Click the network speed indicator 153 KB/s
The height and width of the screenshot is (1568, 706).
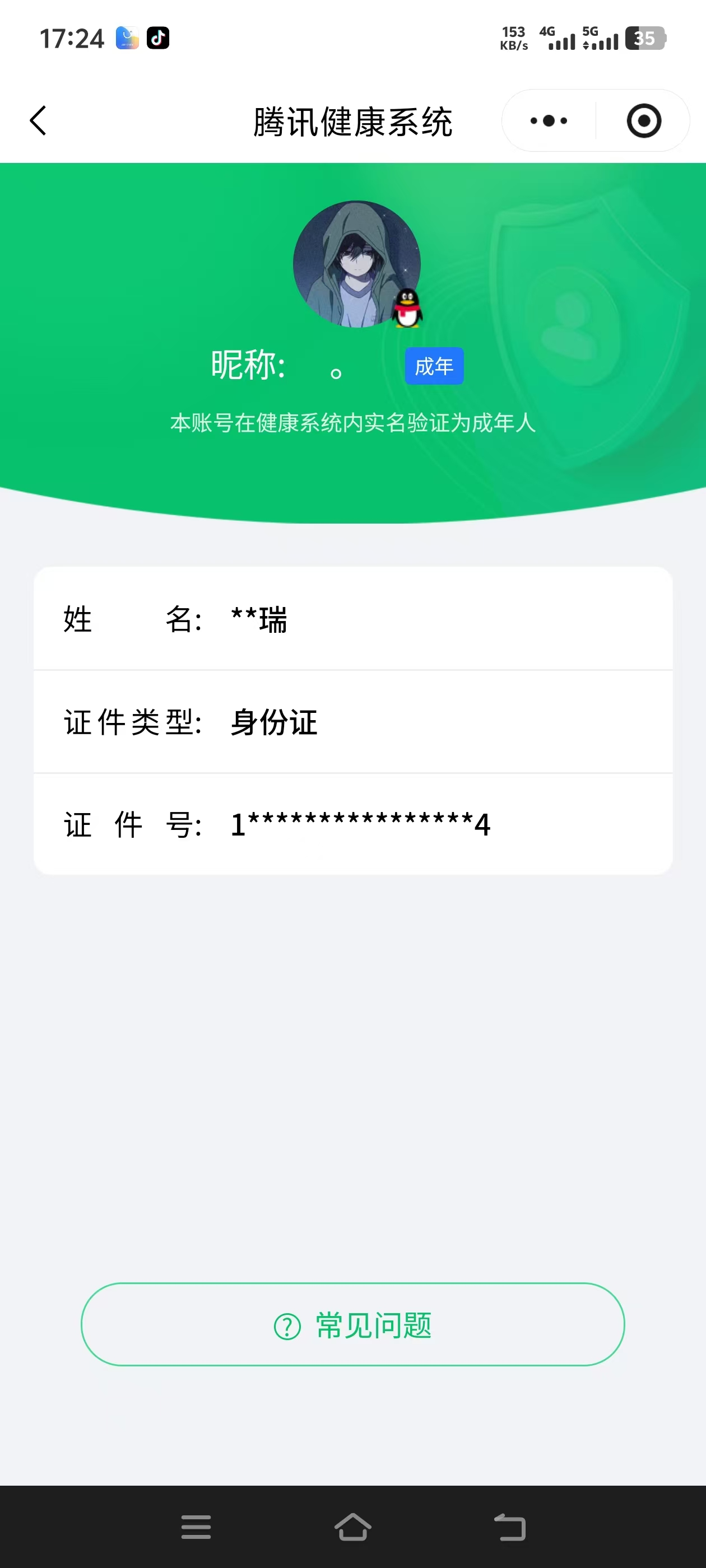515,38
